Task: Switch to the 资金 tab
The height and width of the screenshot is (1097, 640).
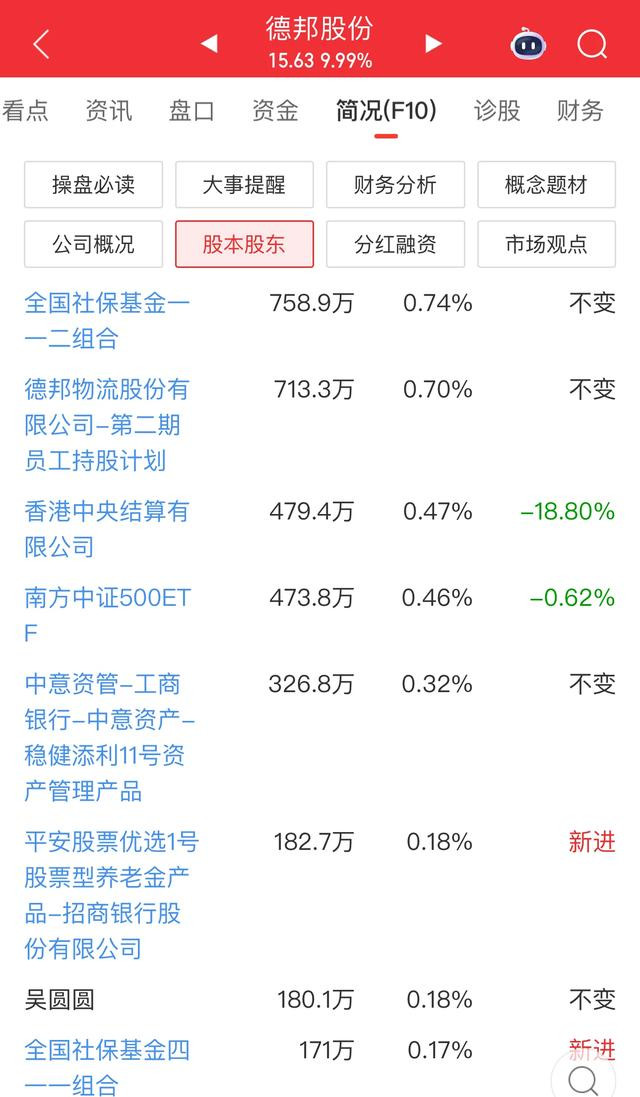Action: [x=275, y=111]
